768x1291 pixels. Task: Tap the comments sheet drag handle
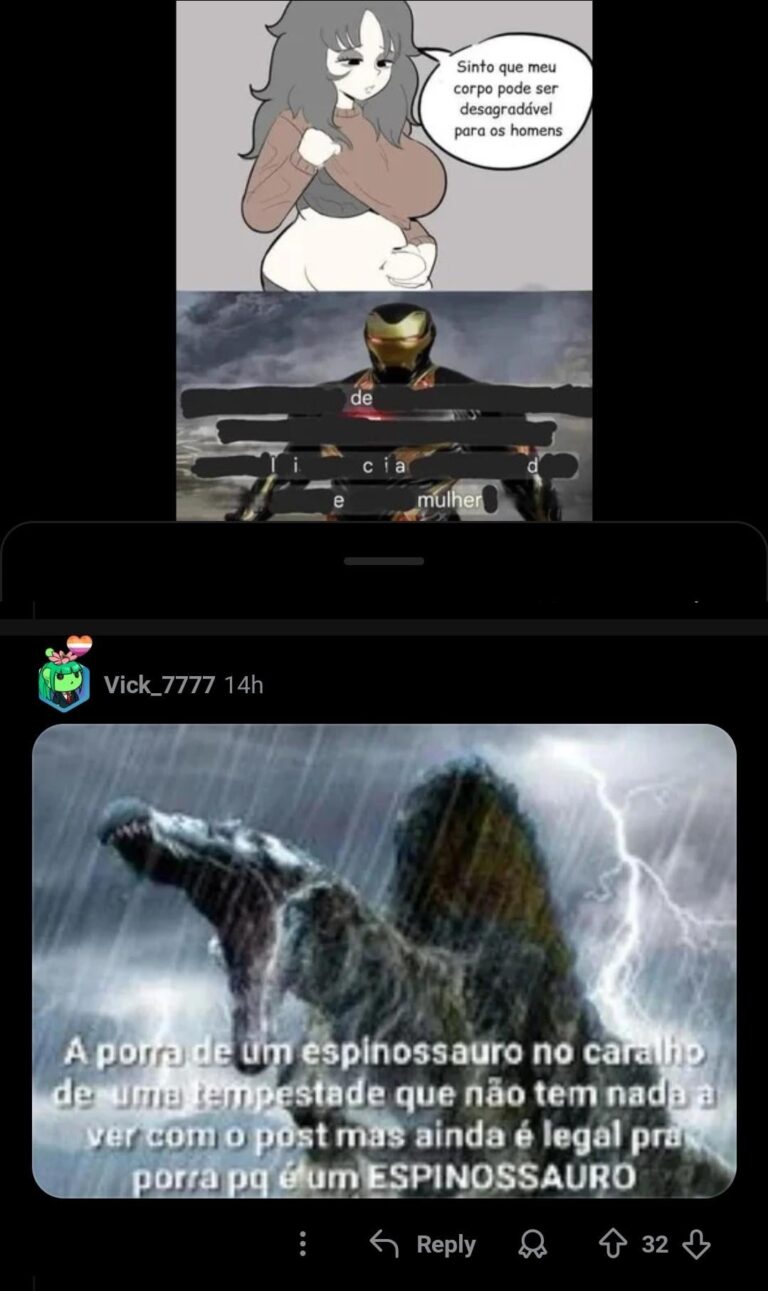(384, 561)
